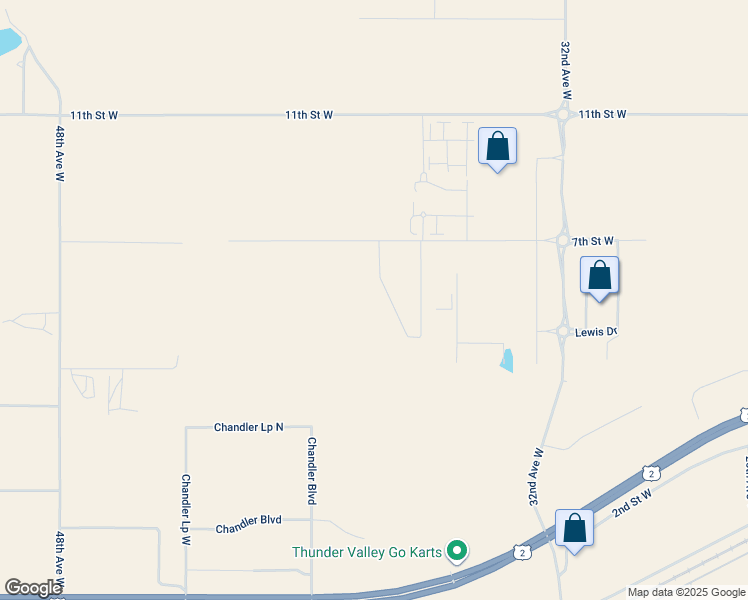Tap the shopping marker beside 2nd St W

coord(574,530)
